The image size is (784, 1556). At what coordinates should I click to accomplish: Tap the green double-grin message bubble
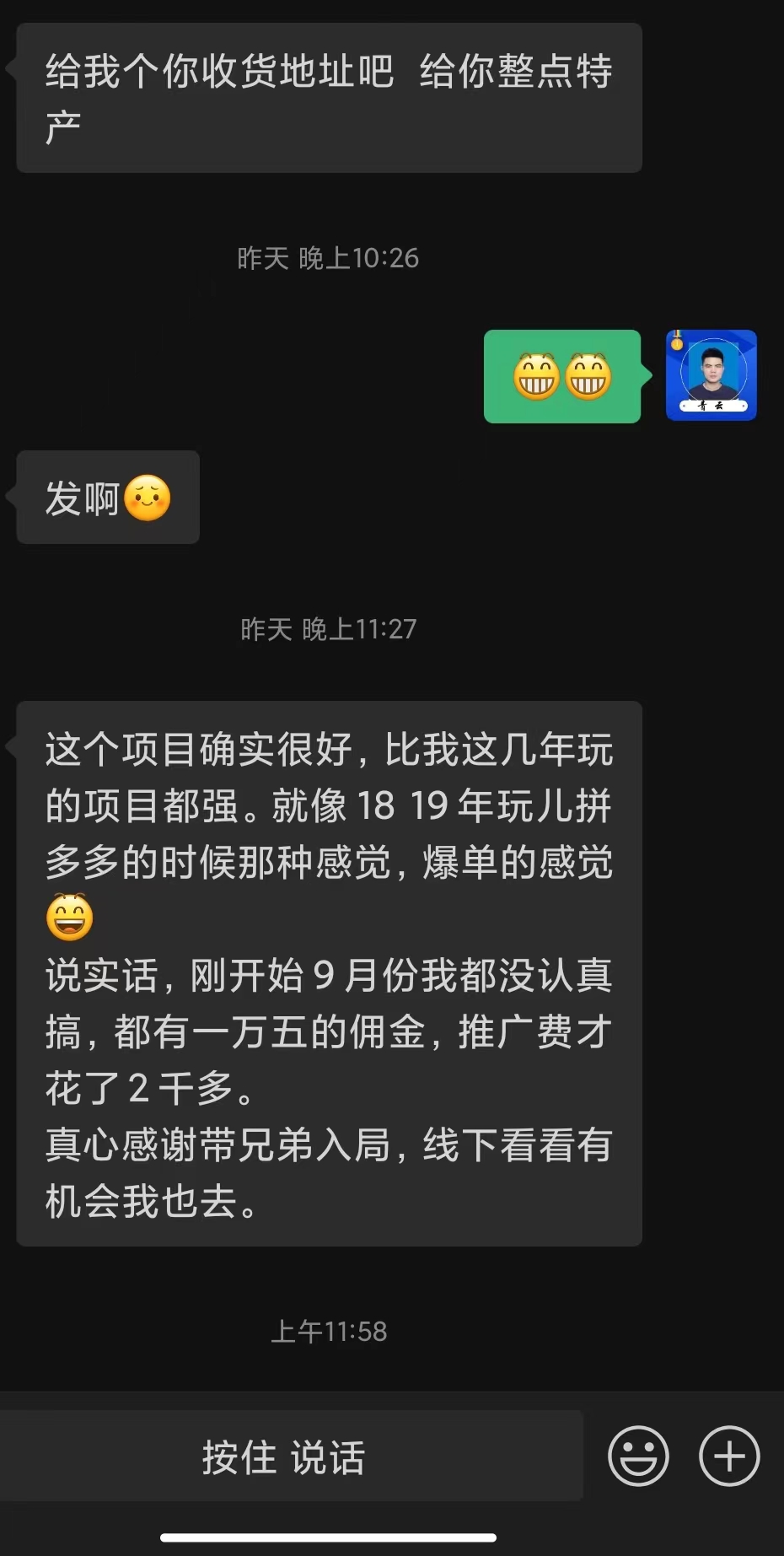[561, 375]
